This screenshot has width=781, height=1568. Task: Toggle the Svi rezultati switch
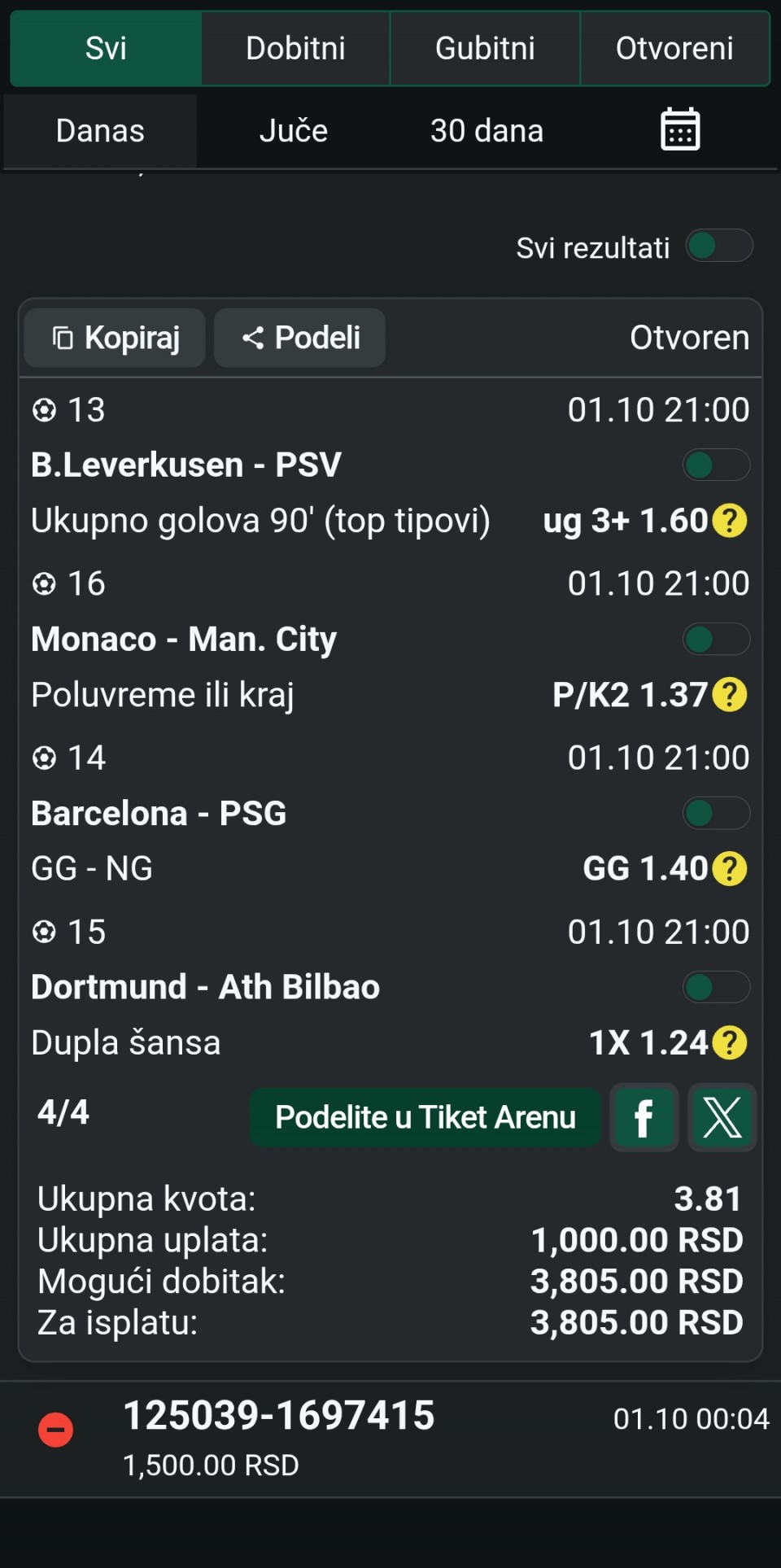(718, 246)
